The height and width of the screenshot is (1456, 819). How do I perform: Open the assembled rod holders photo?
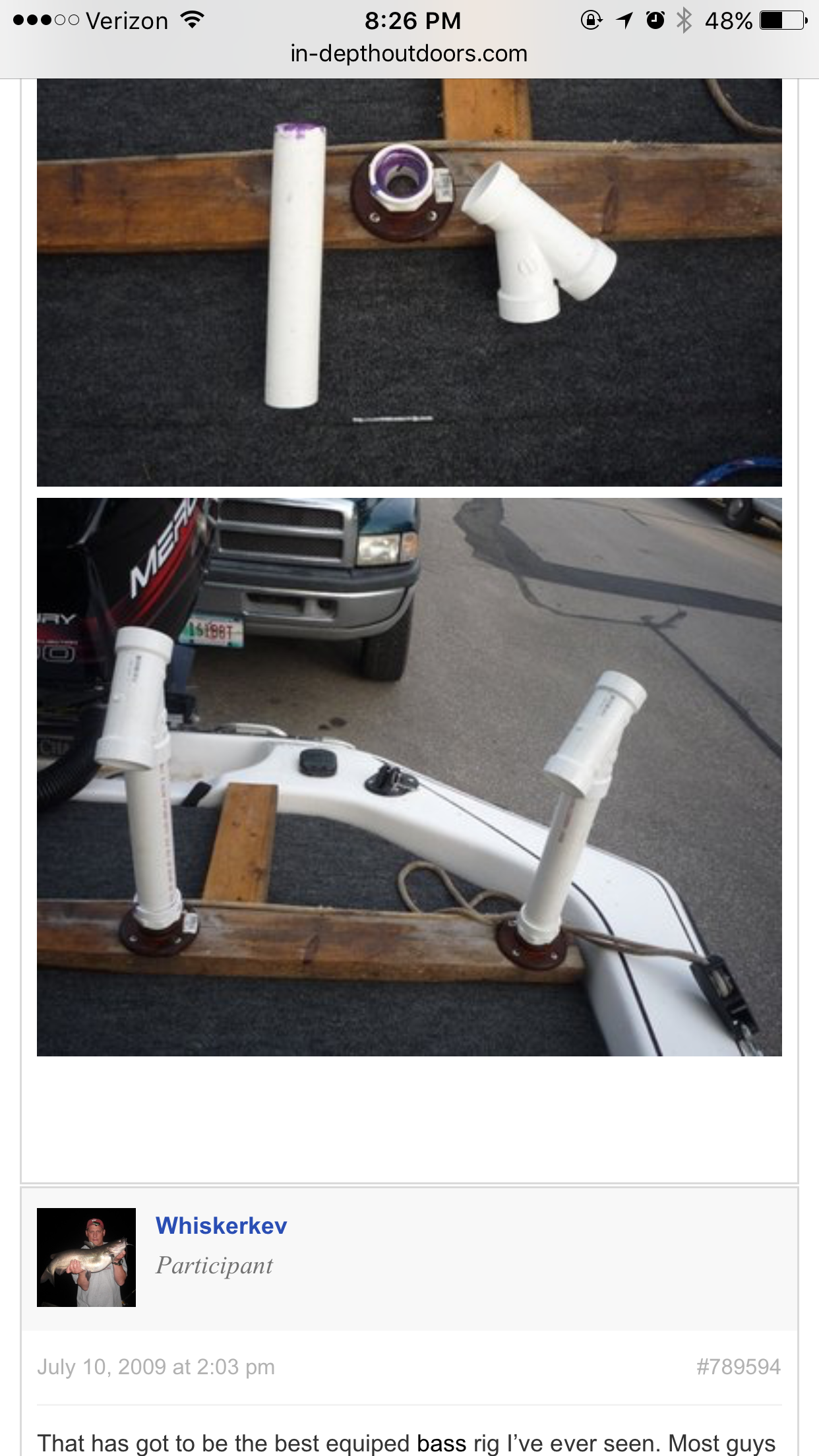pyautogui.click(x=409, y=777)
